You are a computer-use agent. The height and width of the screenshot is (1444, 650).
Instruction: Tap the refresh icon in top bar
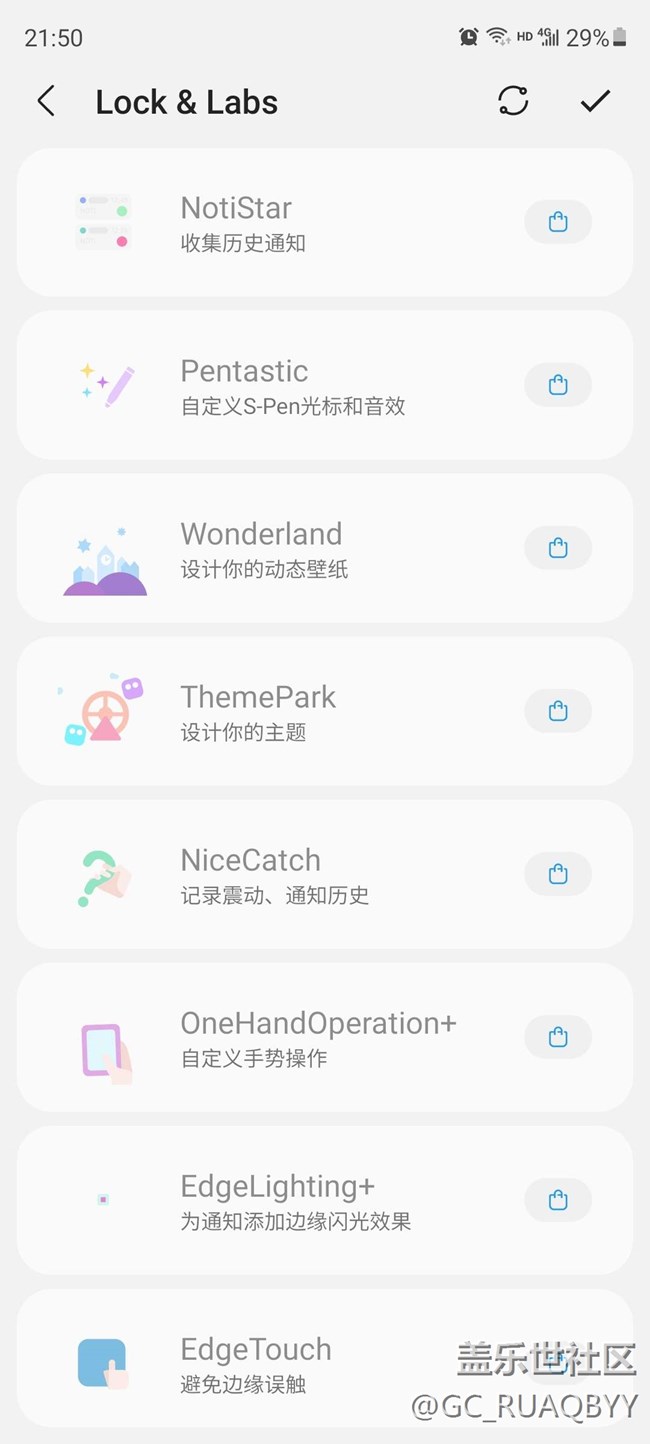[513, 101]
